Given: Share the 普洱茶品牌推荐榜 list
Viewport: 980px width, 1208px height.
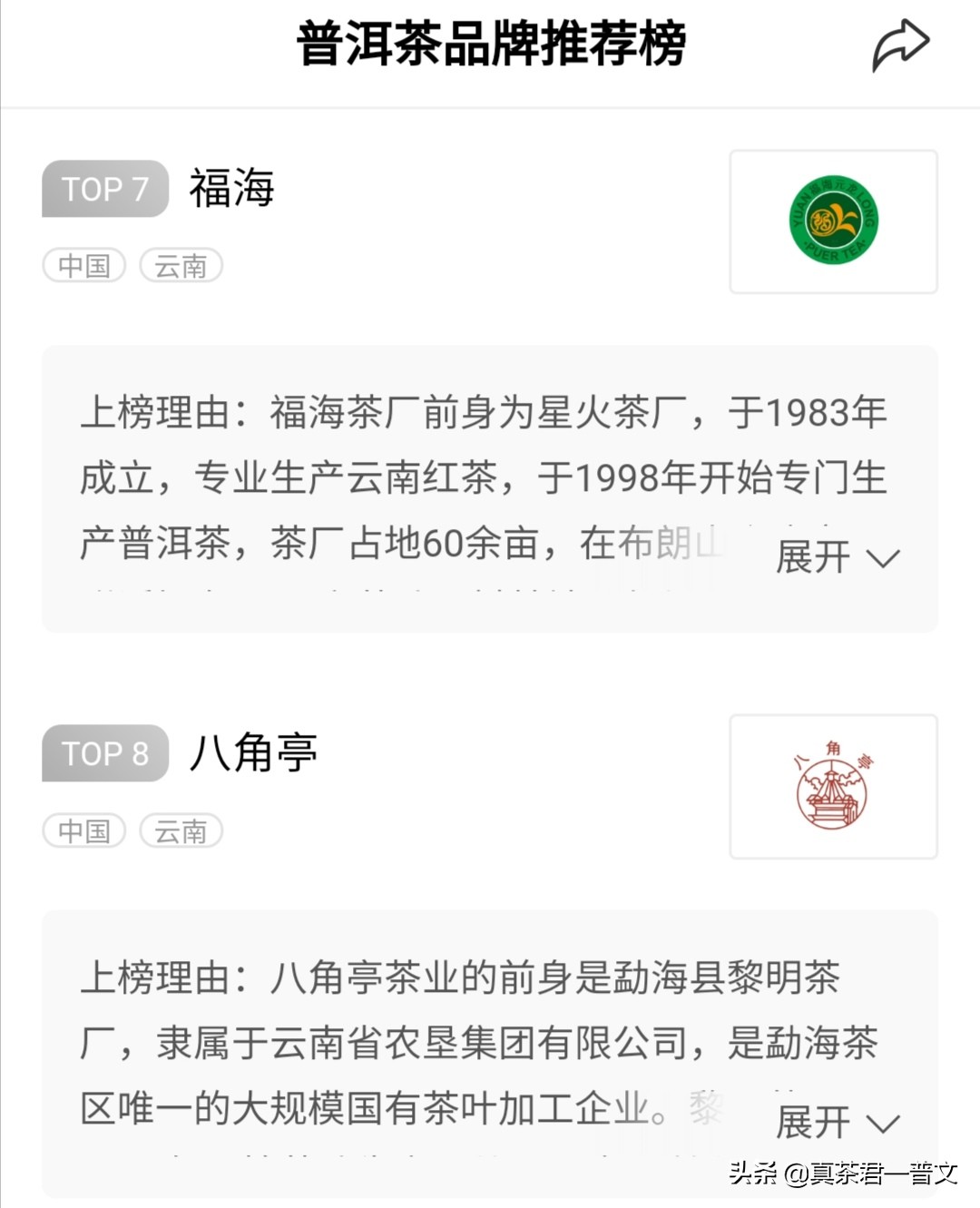Looking at the screenshot, I should click(900, 45).
